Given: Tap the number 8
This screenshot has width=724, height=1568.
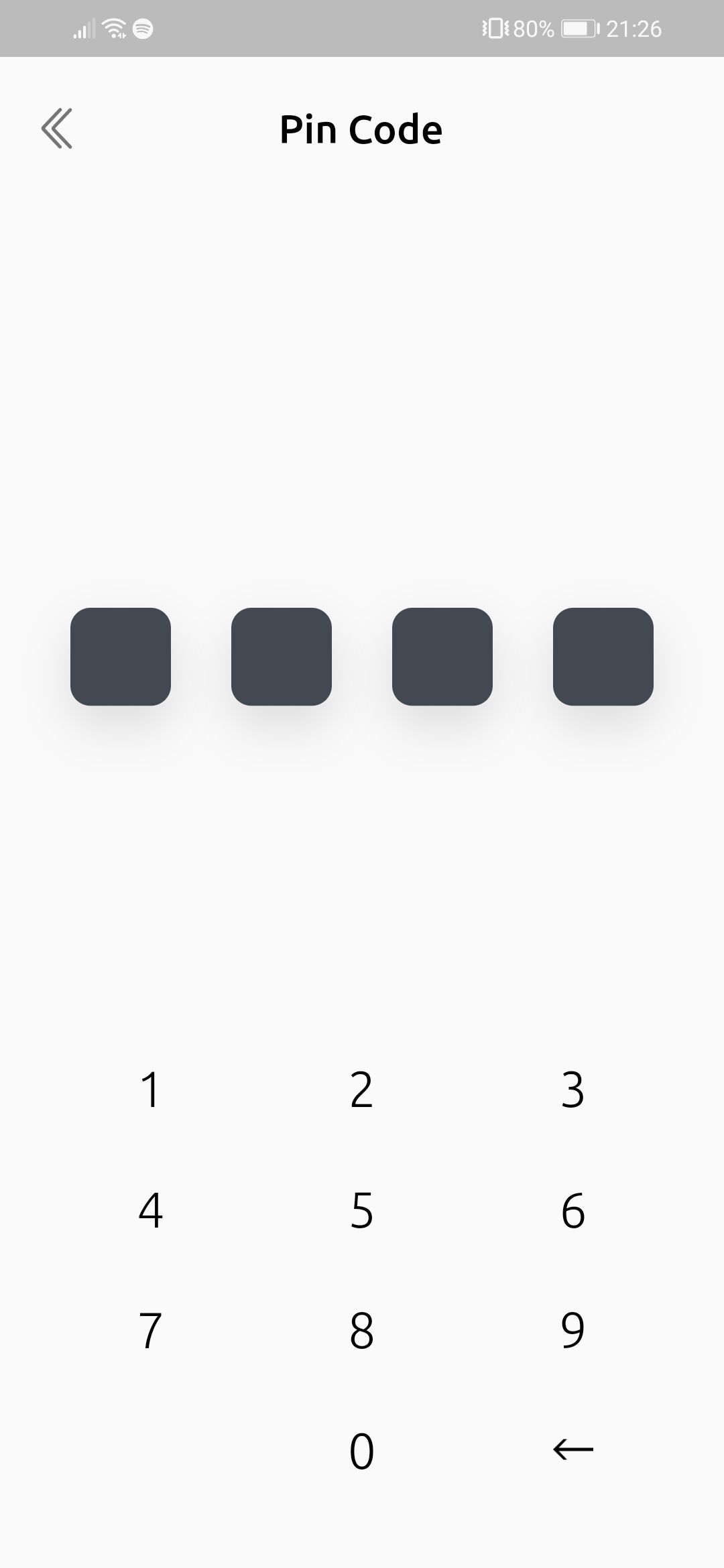Looking at the screenshot, I should (x=361, y=1331).
